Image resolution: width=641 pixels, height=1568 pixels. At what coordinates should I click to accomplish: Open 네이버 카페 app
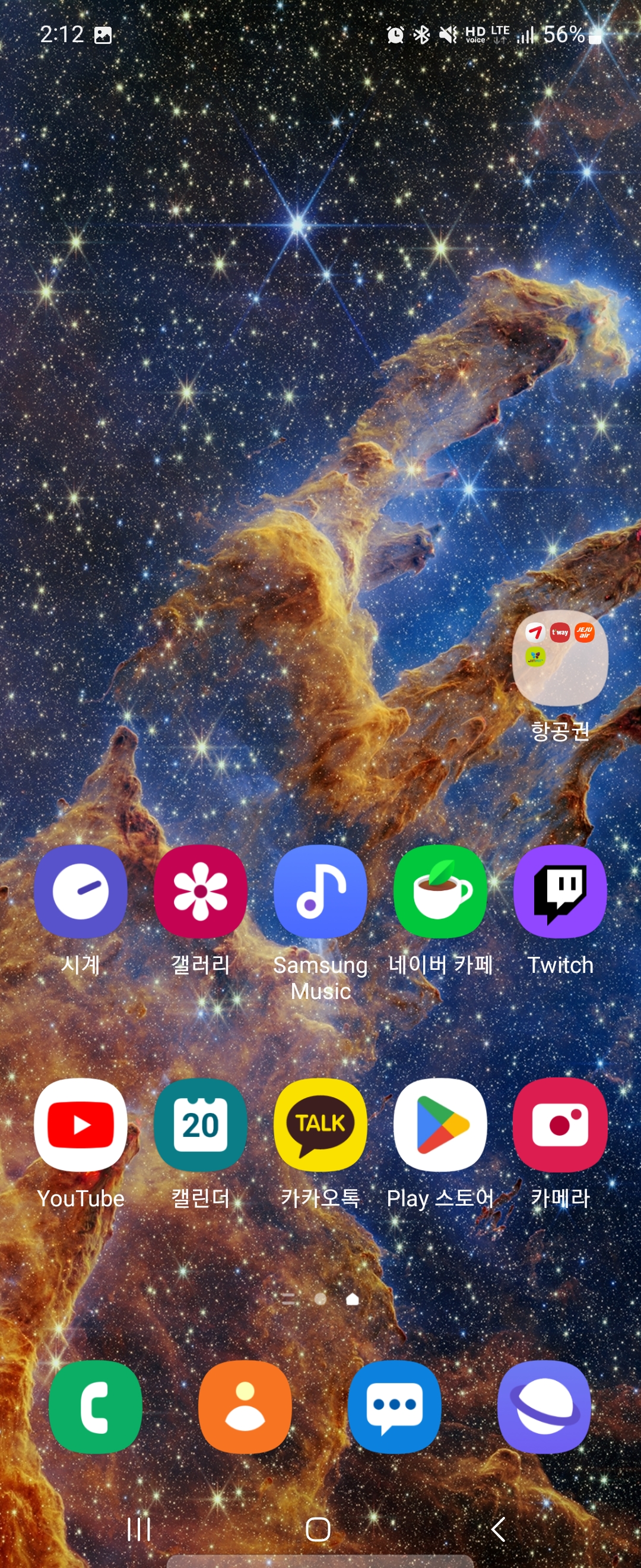coord(440,891)
